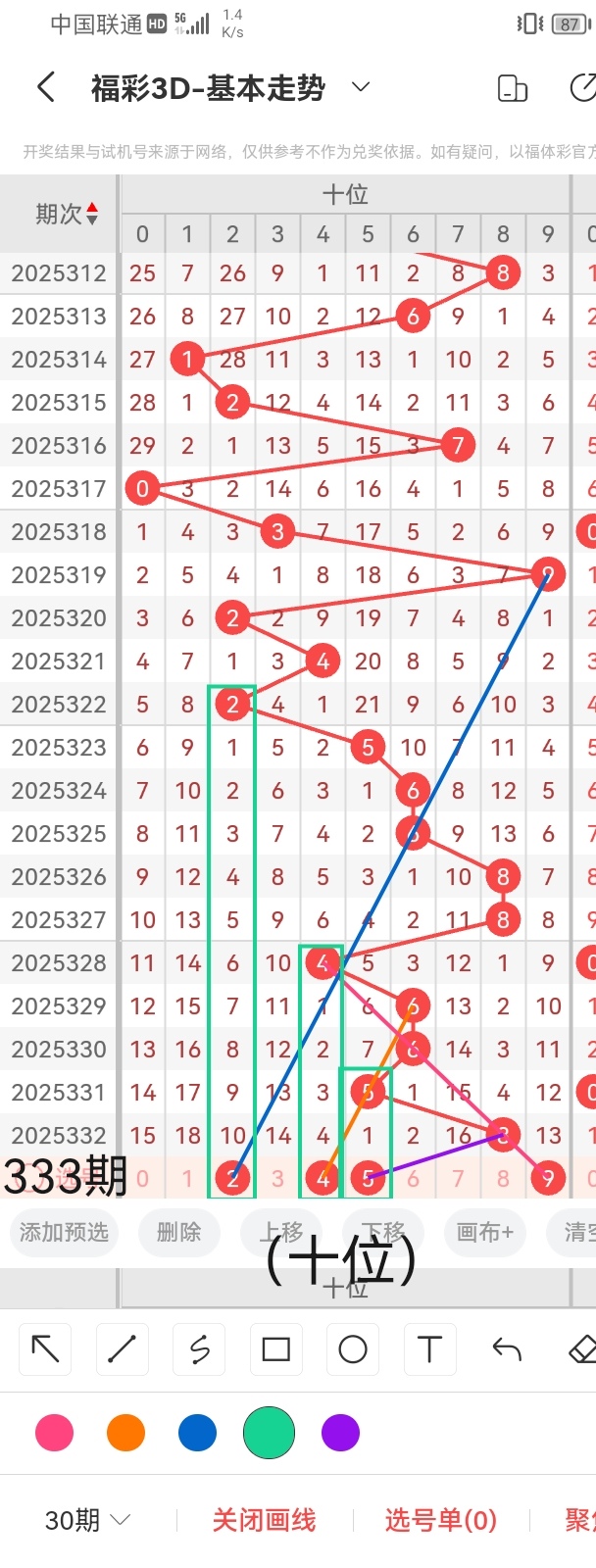The image size is (596, 1568).
Task: Tap the 删除 button
Action: (x=178, y=1232)
